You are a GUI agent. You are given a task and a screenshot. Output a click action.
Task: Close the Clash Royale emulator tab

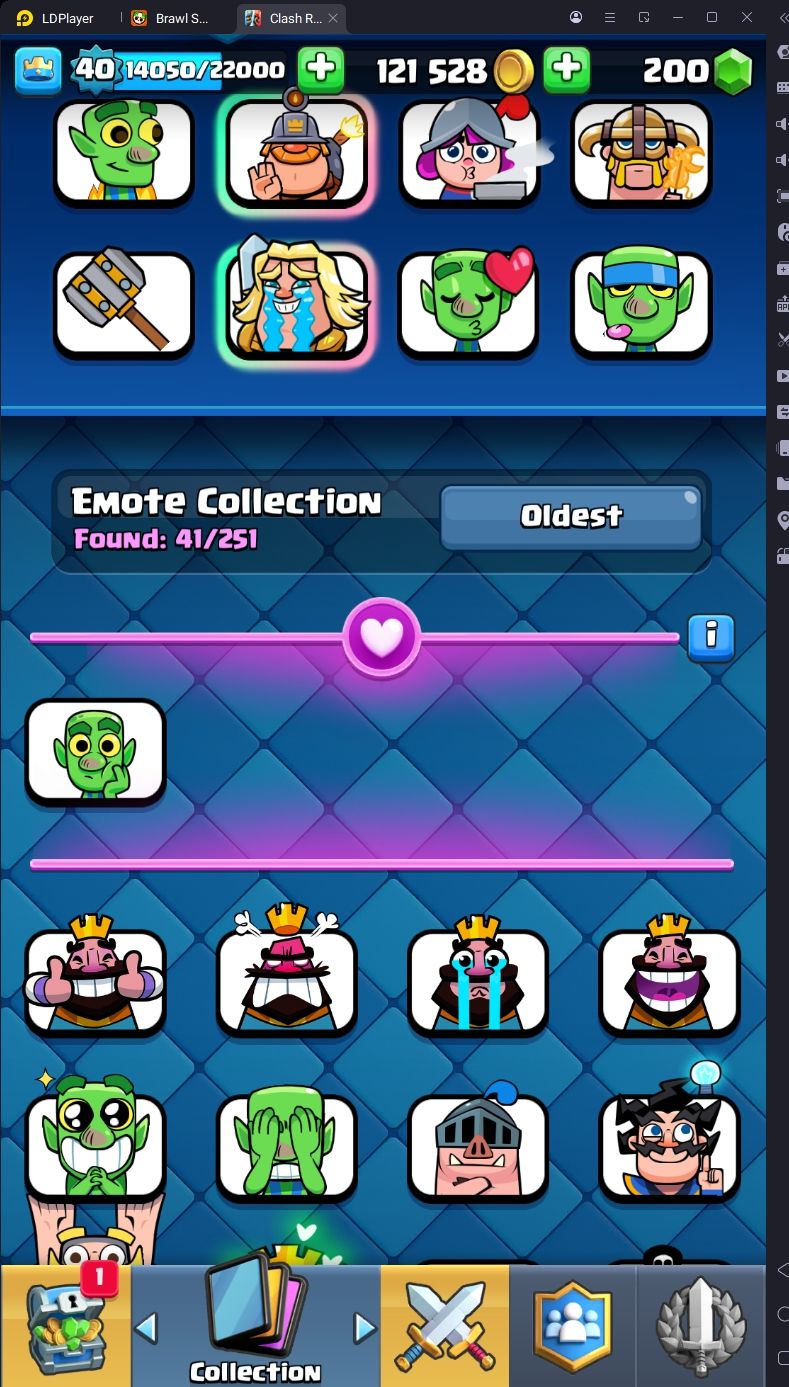[x=333, y=18]
